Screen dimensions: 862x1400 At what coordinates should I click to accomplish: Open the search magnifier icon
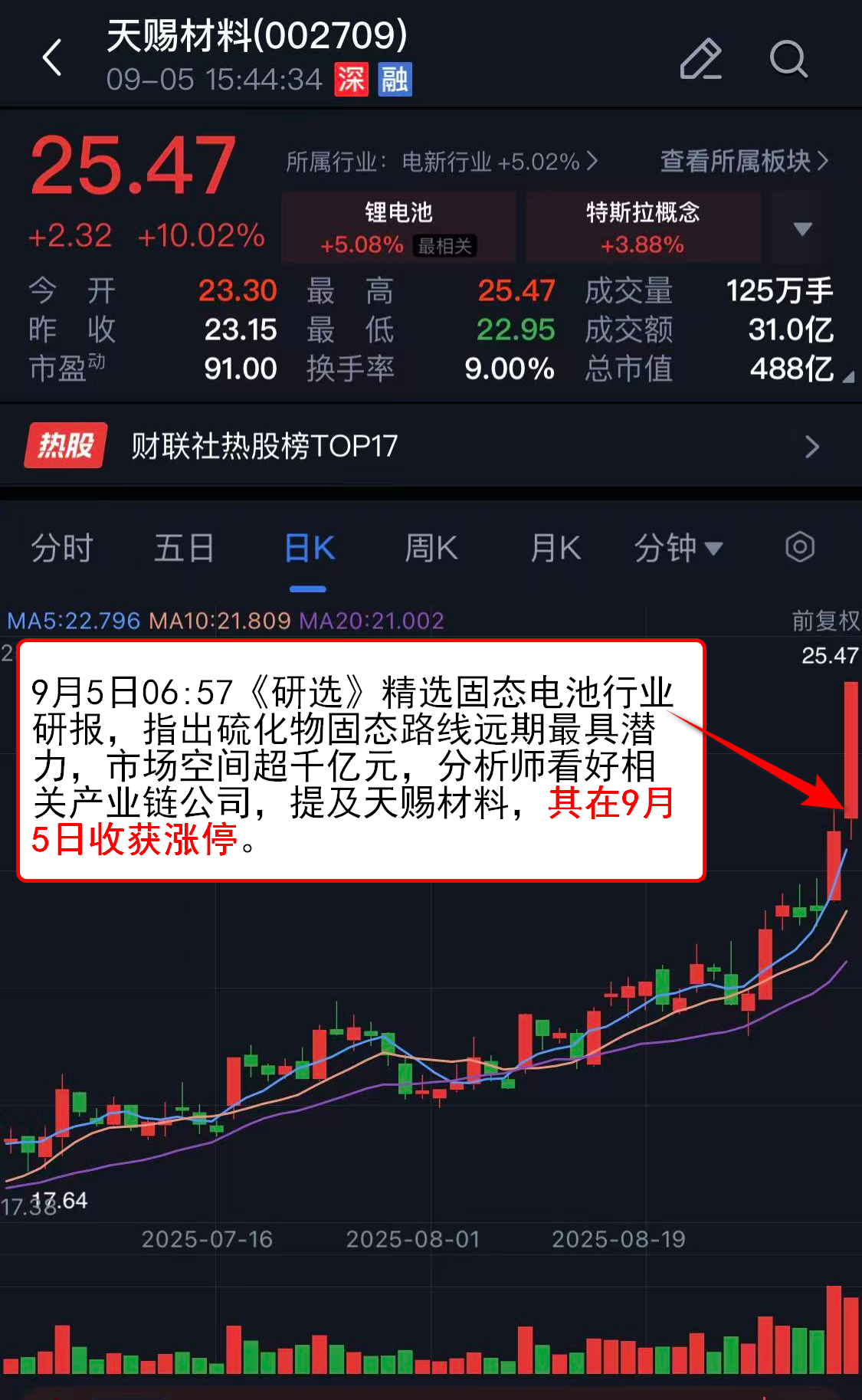coord(788,59)
